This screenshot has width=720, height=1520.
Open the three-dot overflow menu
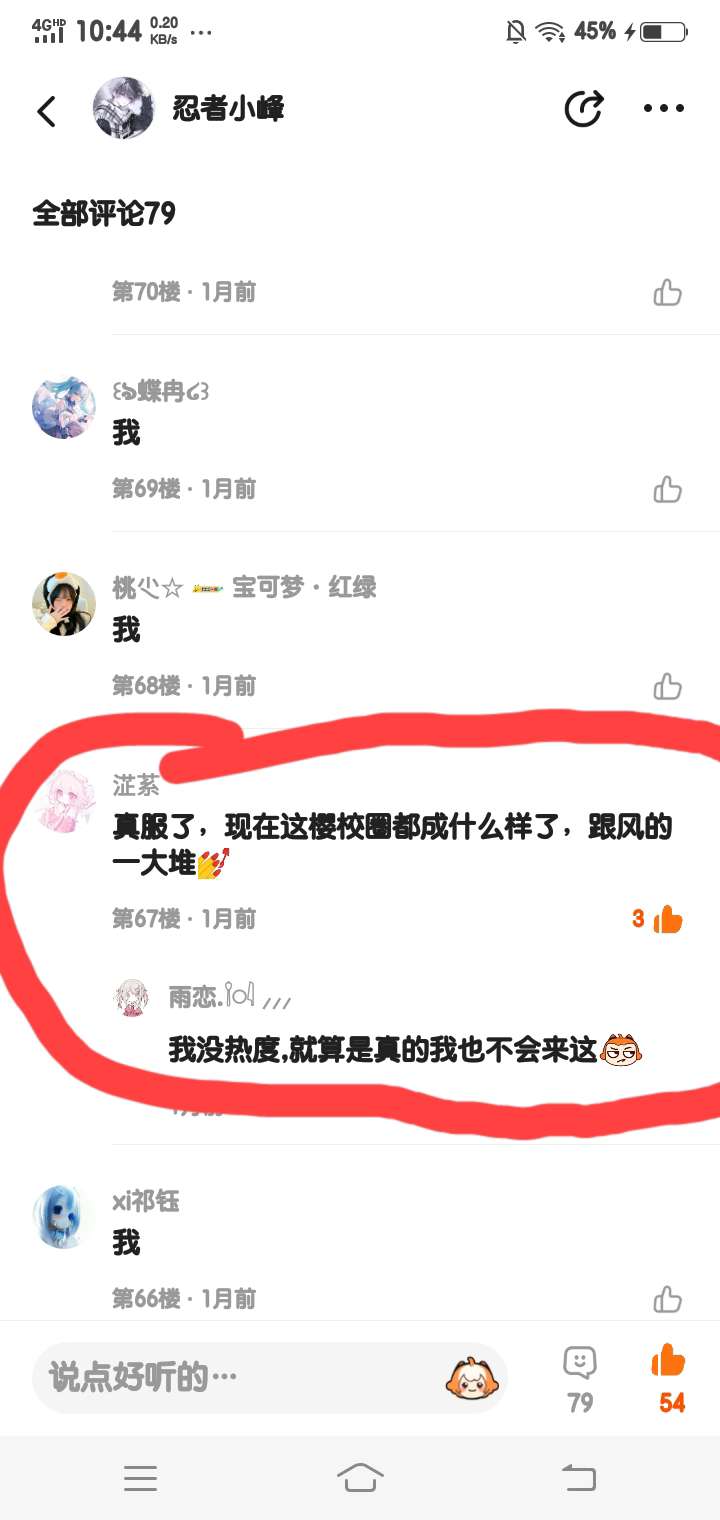coord(664,109)
